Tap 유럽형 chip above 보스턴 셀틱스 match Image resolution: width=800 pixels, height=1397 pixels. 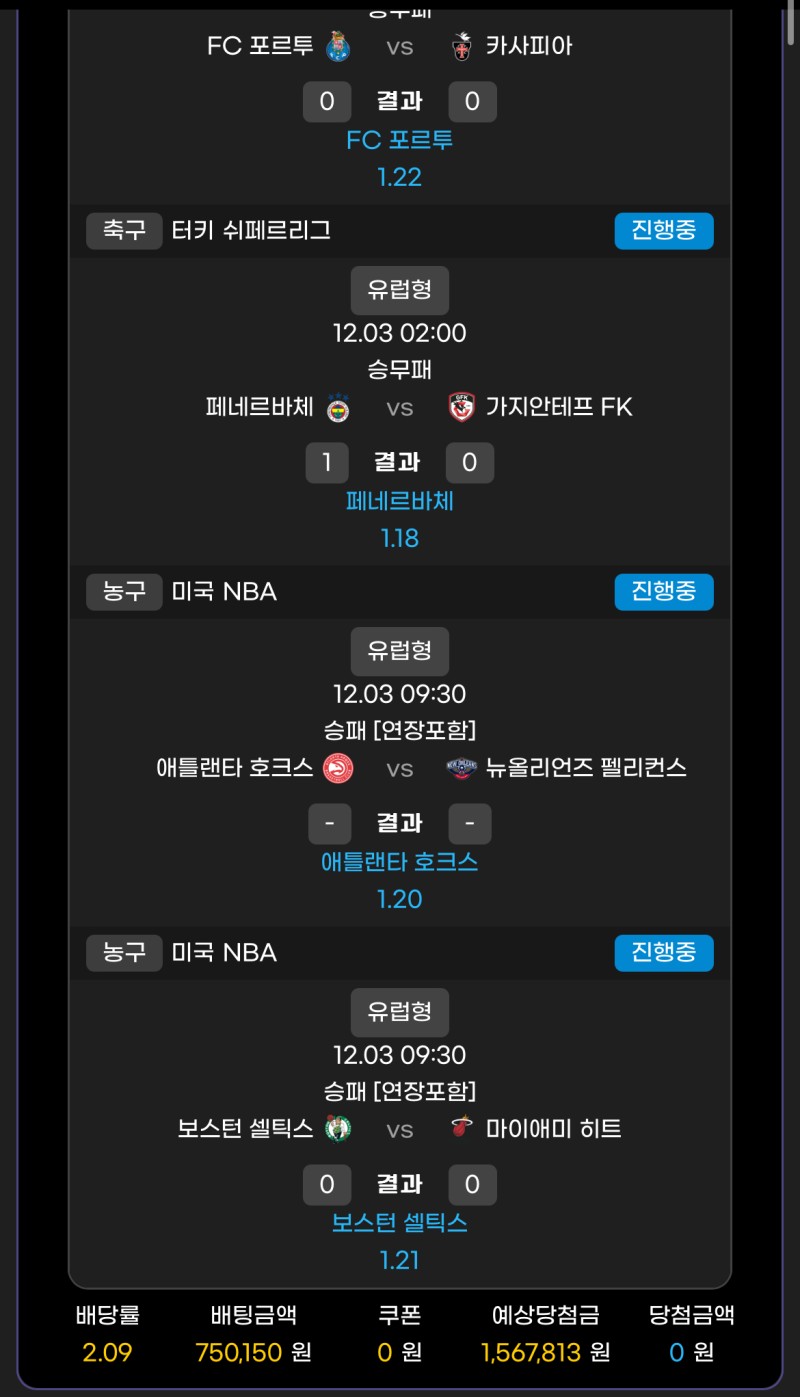pyautogui.click(x=399, y=1012)
